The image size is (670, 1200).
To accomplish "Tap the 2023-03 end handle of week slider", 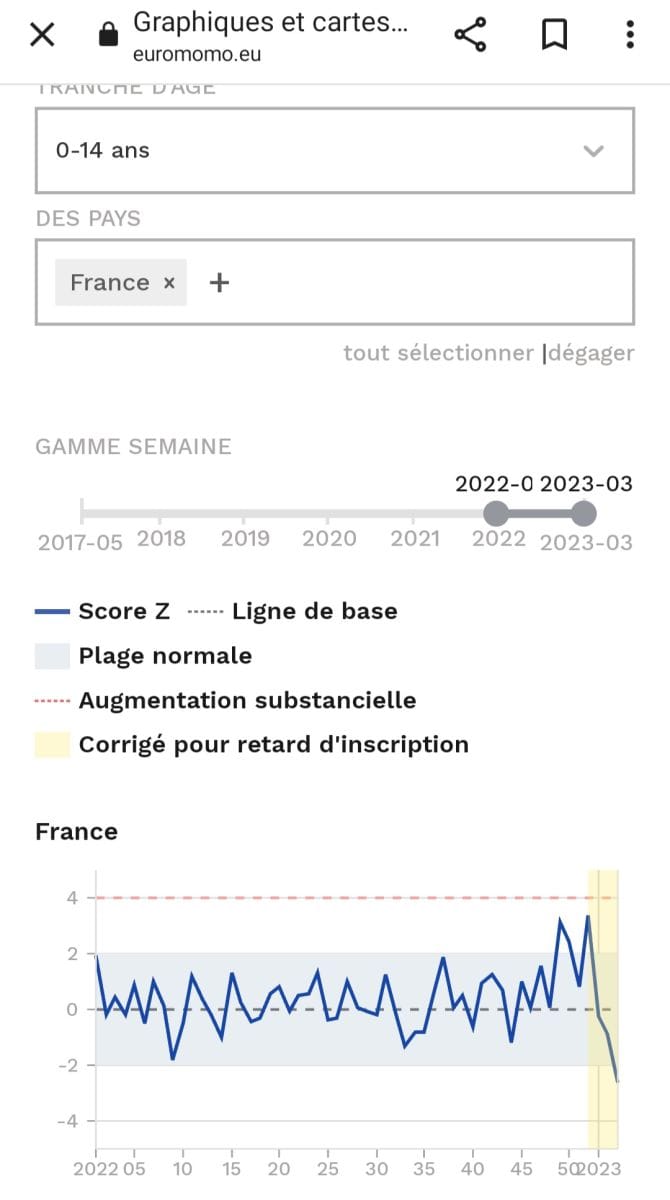I will pyautogui.click(x=584, y=514).
